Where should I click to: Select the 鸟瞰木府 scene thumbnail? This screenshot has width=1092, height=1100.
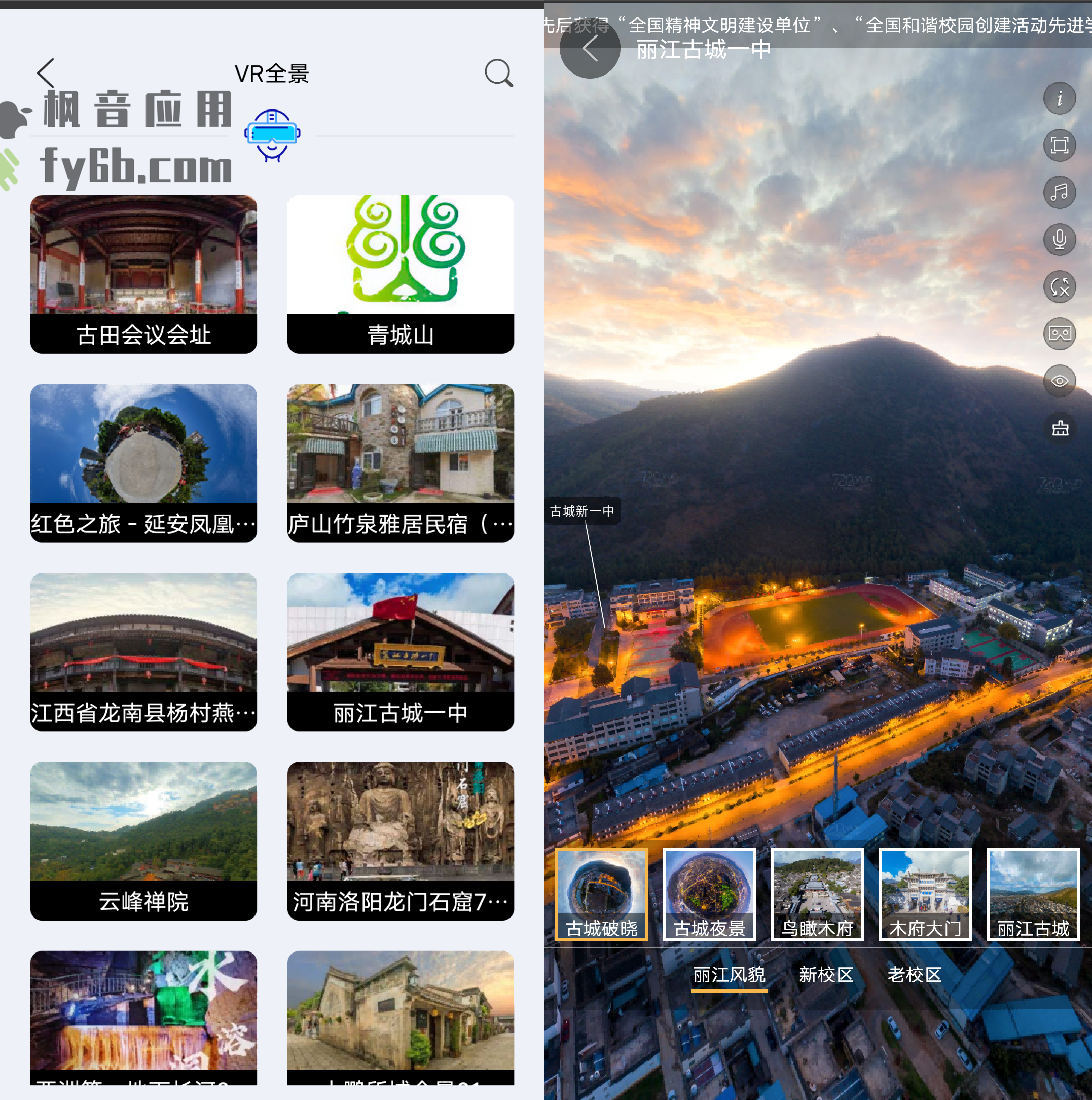(x=816, y=894)
